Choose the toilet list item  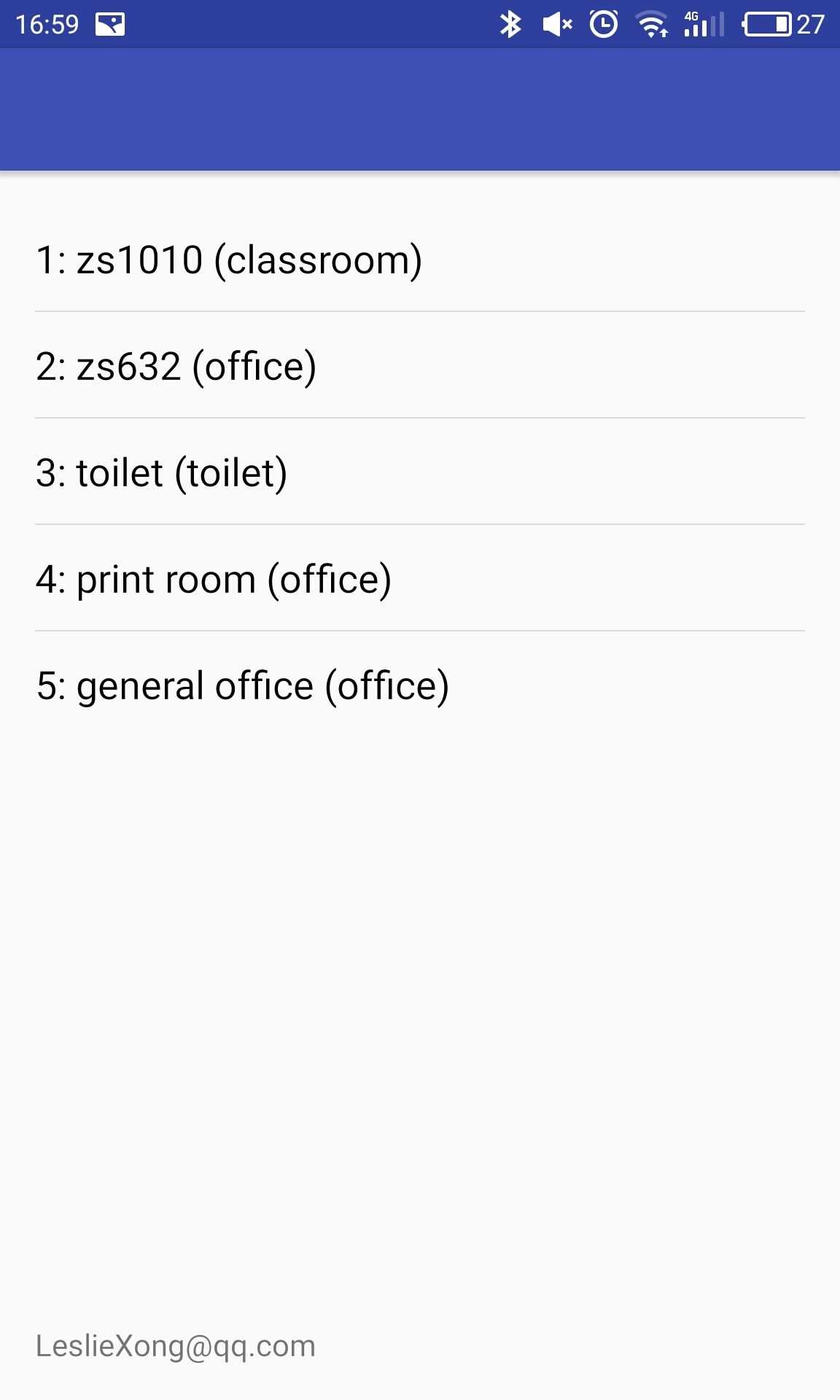[x=162, y=472]
